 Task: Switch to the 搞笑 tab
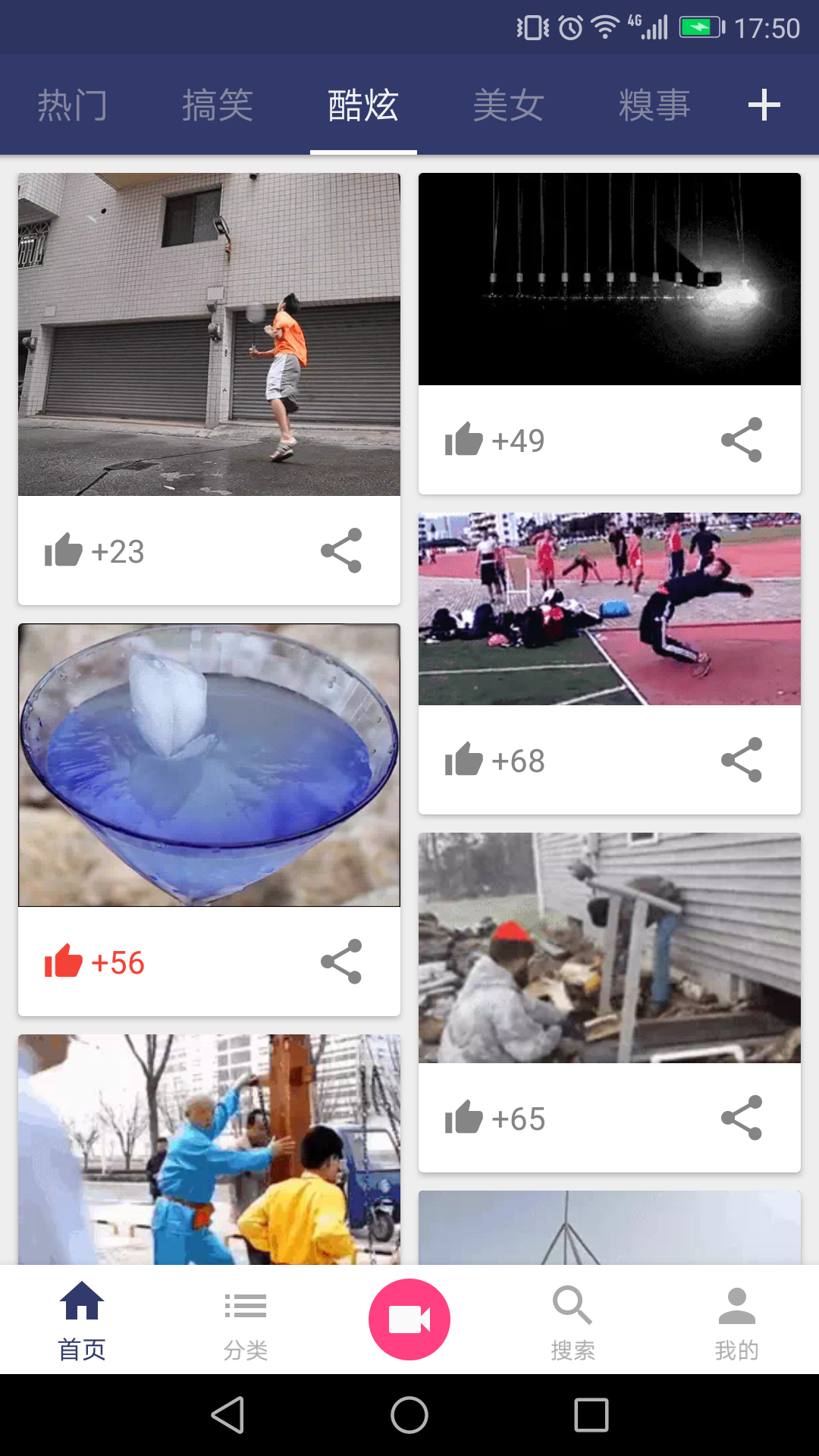pyautogui.click(x=218, y=105)
